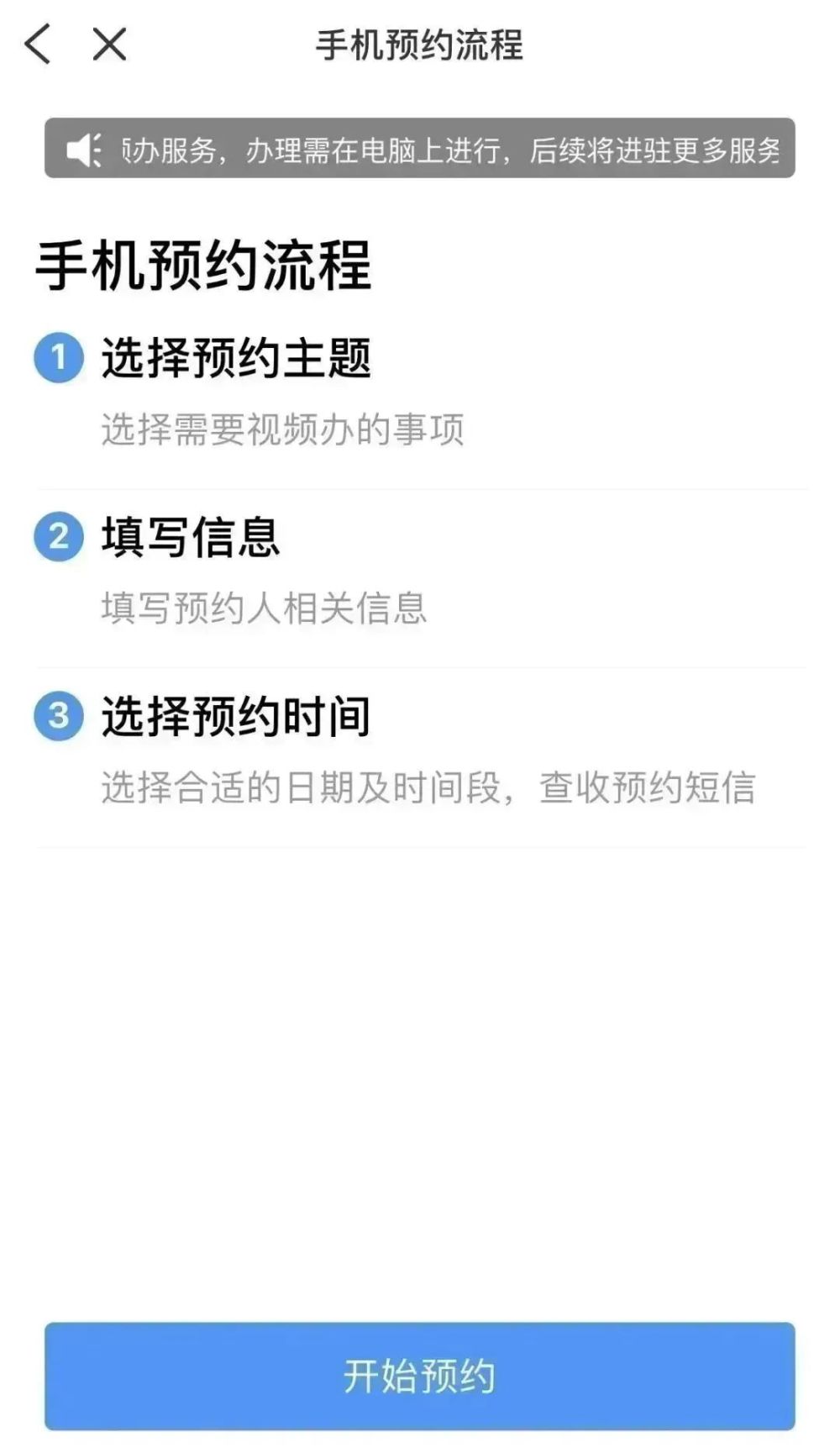Tap the 开始预约 button
Screen dimensions: 840x1453
point(419,1376)
